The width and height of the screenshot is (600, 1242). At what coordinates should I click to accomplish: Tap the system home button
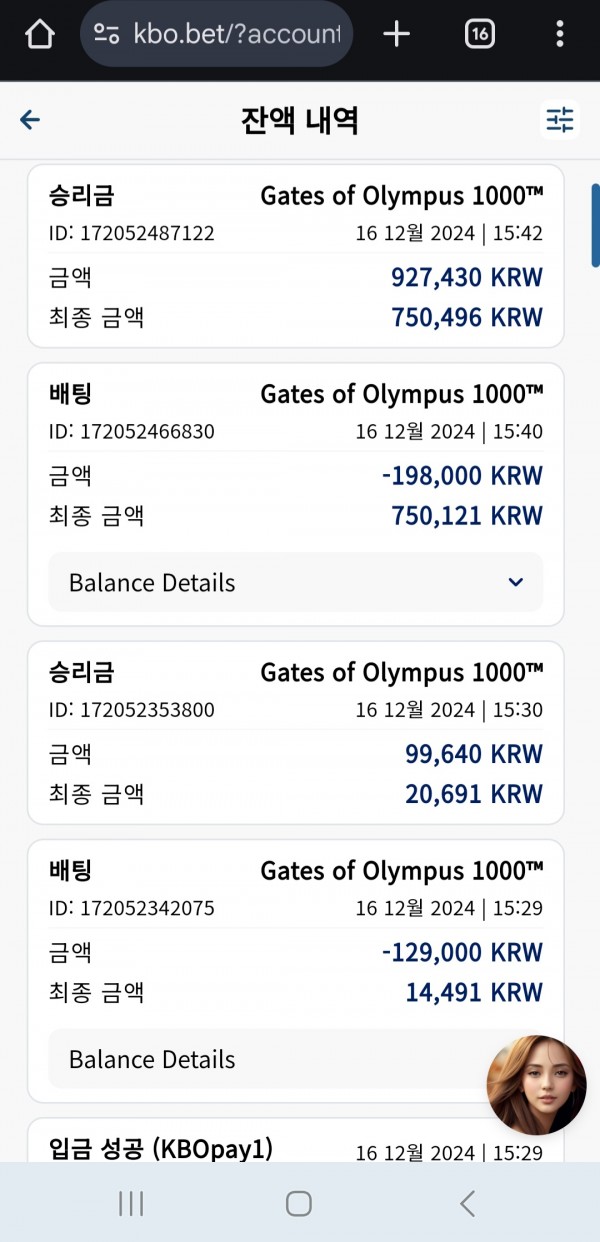pos(299,1203)
